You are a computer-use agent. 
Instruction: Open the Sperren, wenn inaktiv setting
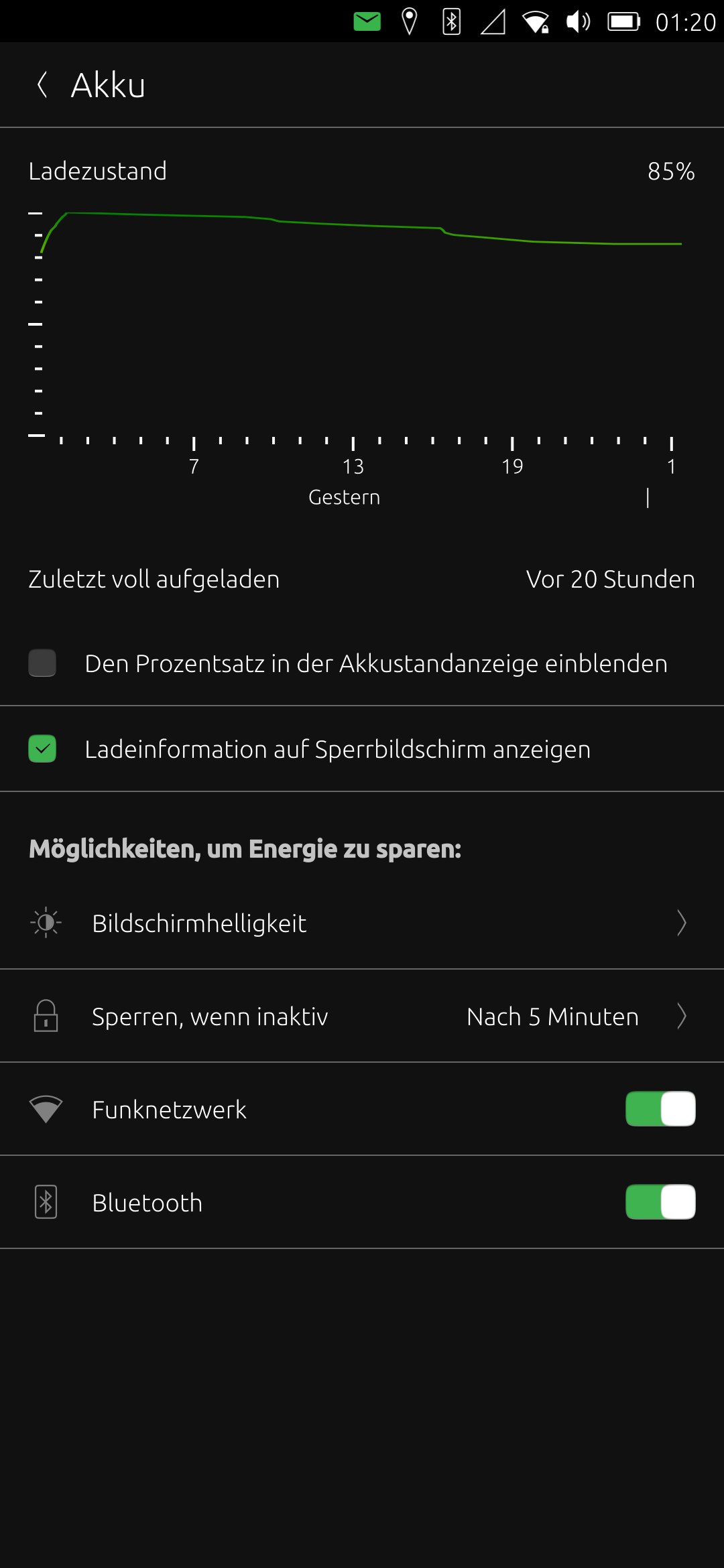[362, 1016]
